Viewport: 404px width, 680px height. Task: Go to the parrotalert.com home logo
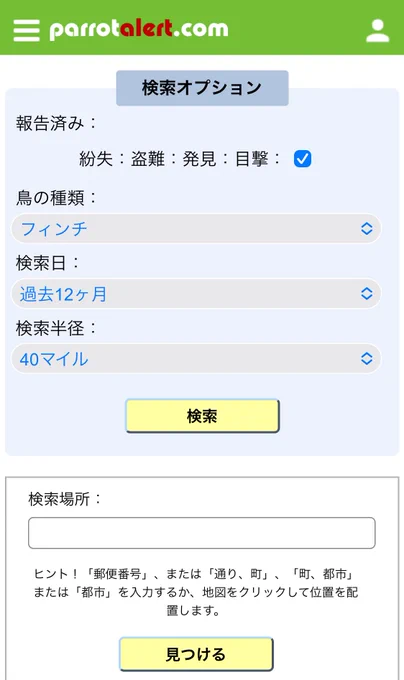click(x=139, y=29)
